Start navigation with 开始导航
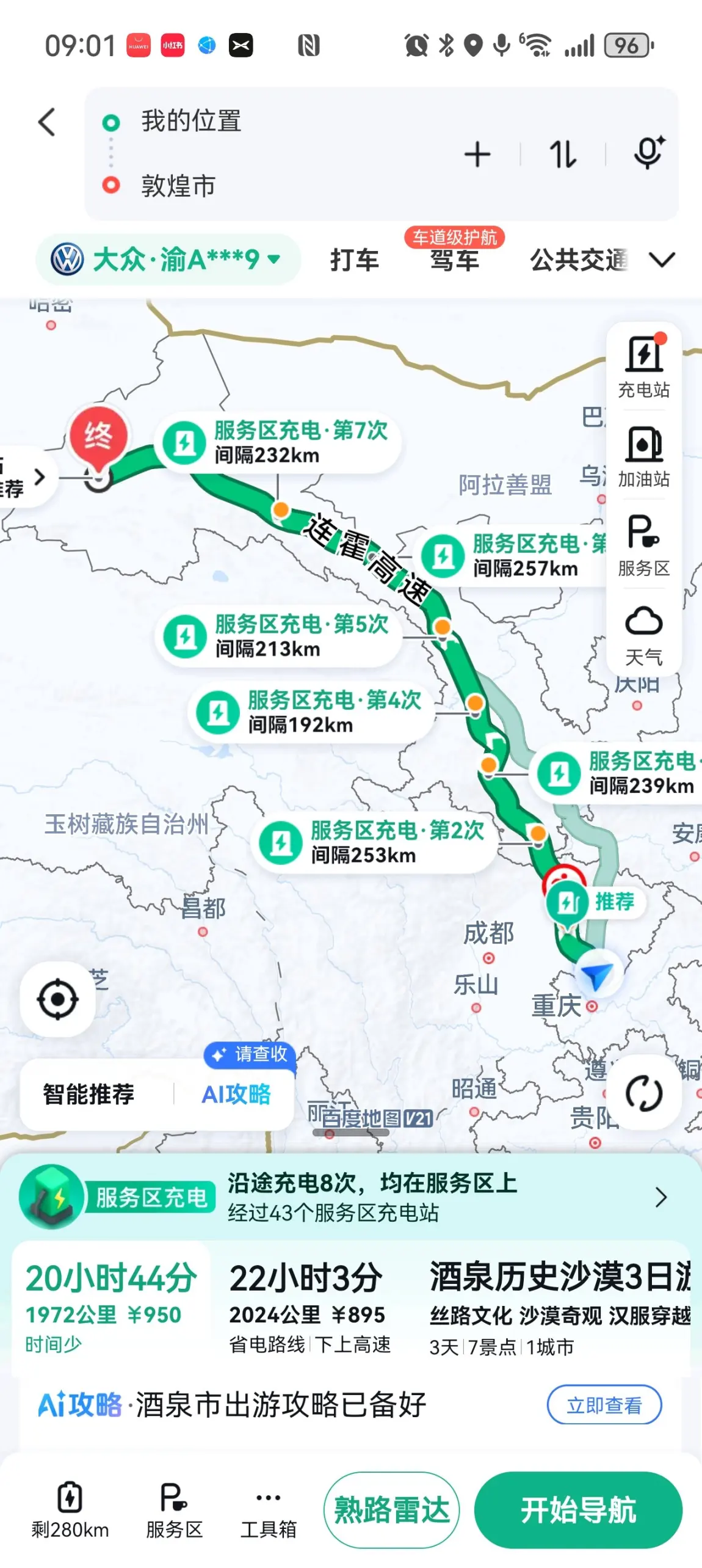This screenshot has height=1568, width=702. (x=578, y=1509)
